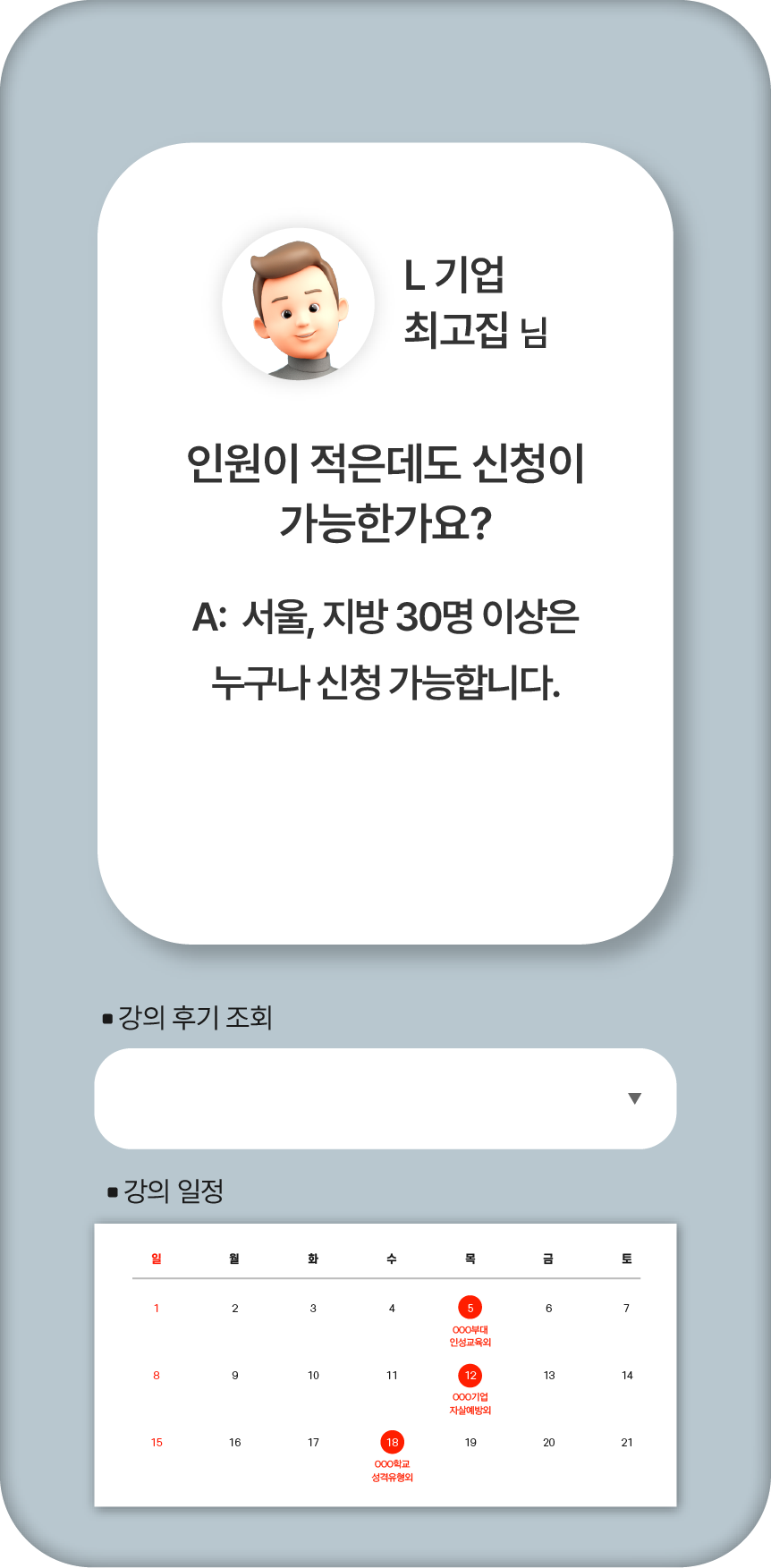The width and height of the screenshot is (771, 1568).
Task: Expand the 강의 후기 조회 dropdown
Action: [634, 1098]
